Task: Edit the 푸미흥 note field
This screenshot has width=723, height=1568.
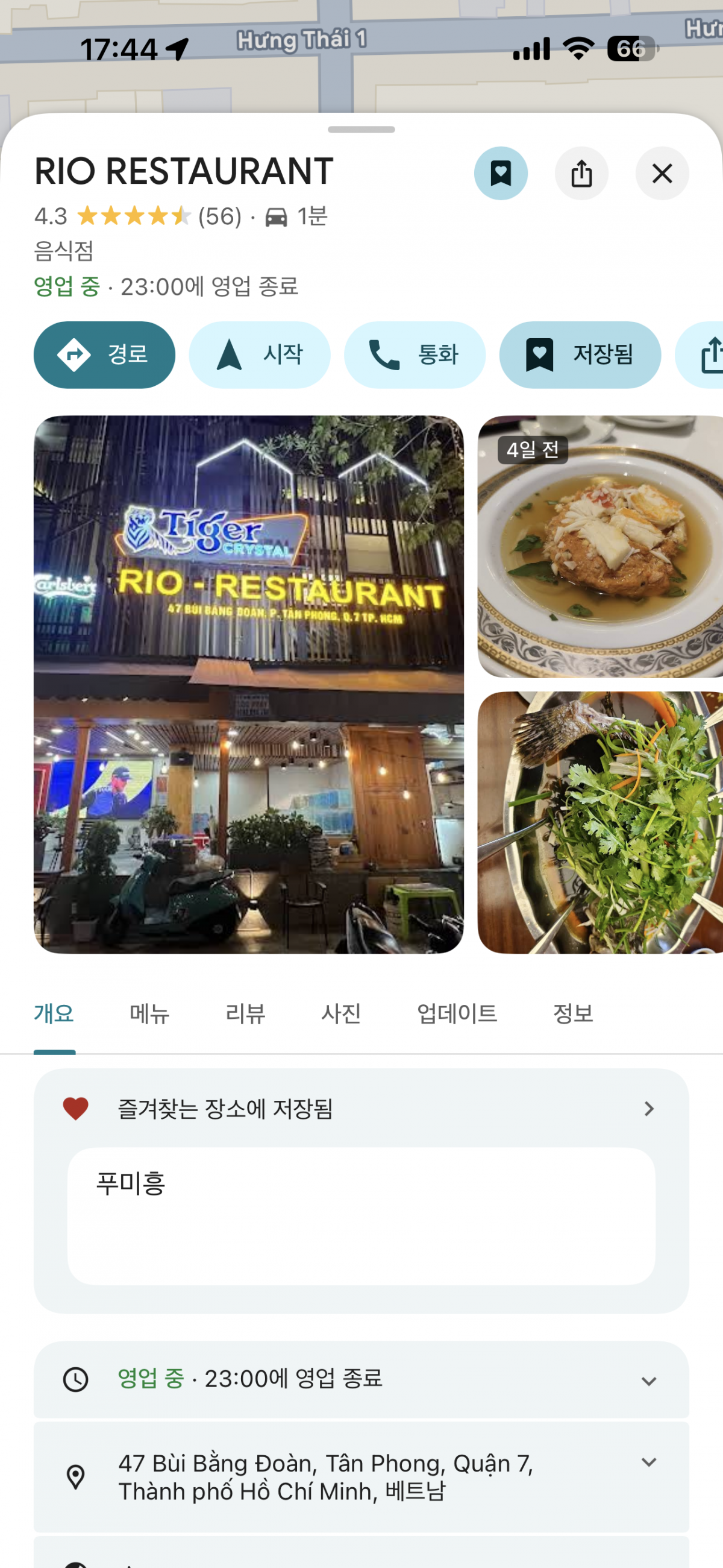Action: click(360, 1215)
